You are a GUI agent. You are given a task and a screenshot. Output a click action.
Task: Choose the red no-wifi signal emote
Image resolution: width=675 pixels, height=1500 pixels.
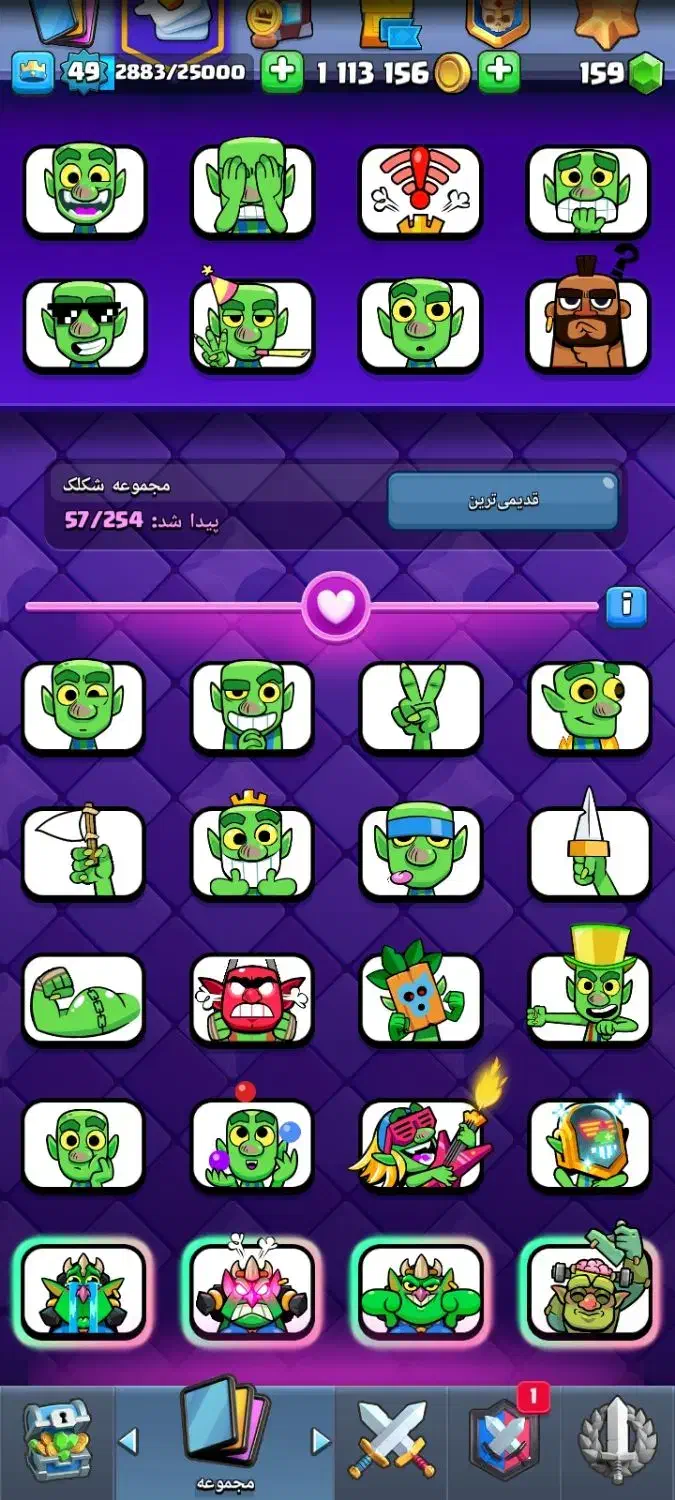coord(420,191)
